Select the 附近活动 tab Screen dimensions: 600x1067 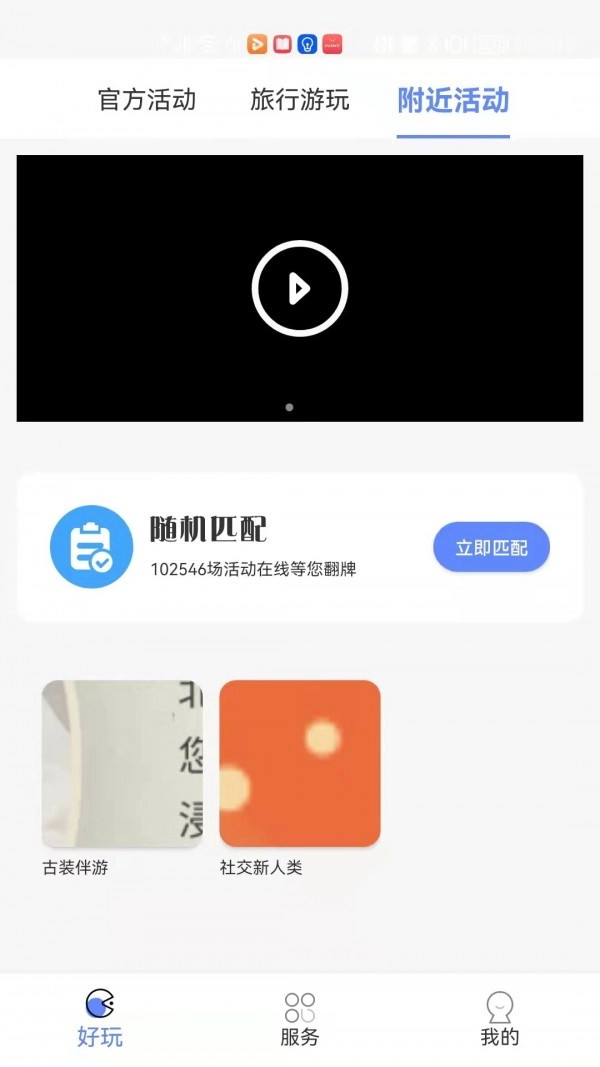(453, 100)
